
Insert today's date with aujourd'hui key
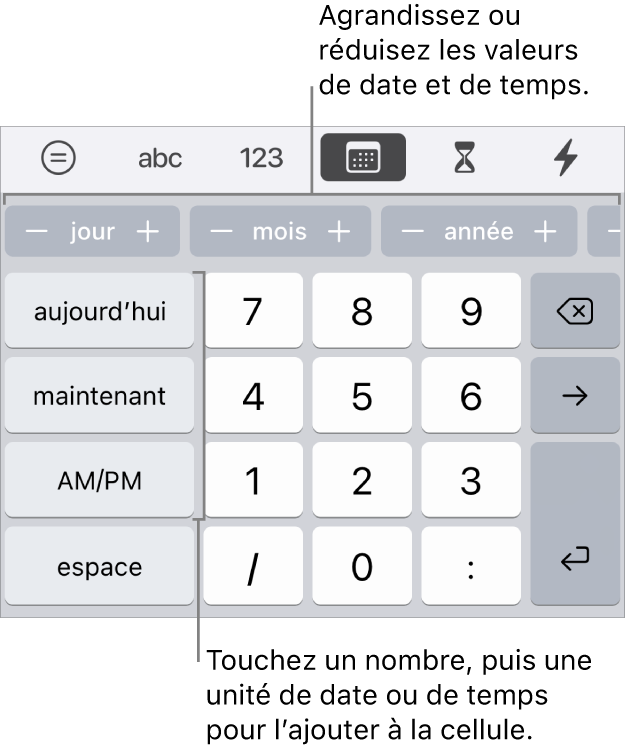[99, 311]
